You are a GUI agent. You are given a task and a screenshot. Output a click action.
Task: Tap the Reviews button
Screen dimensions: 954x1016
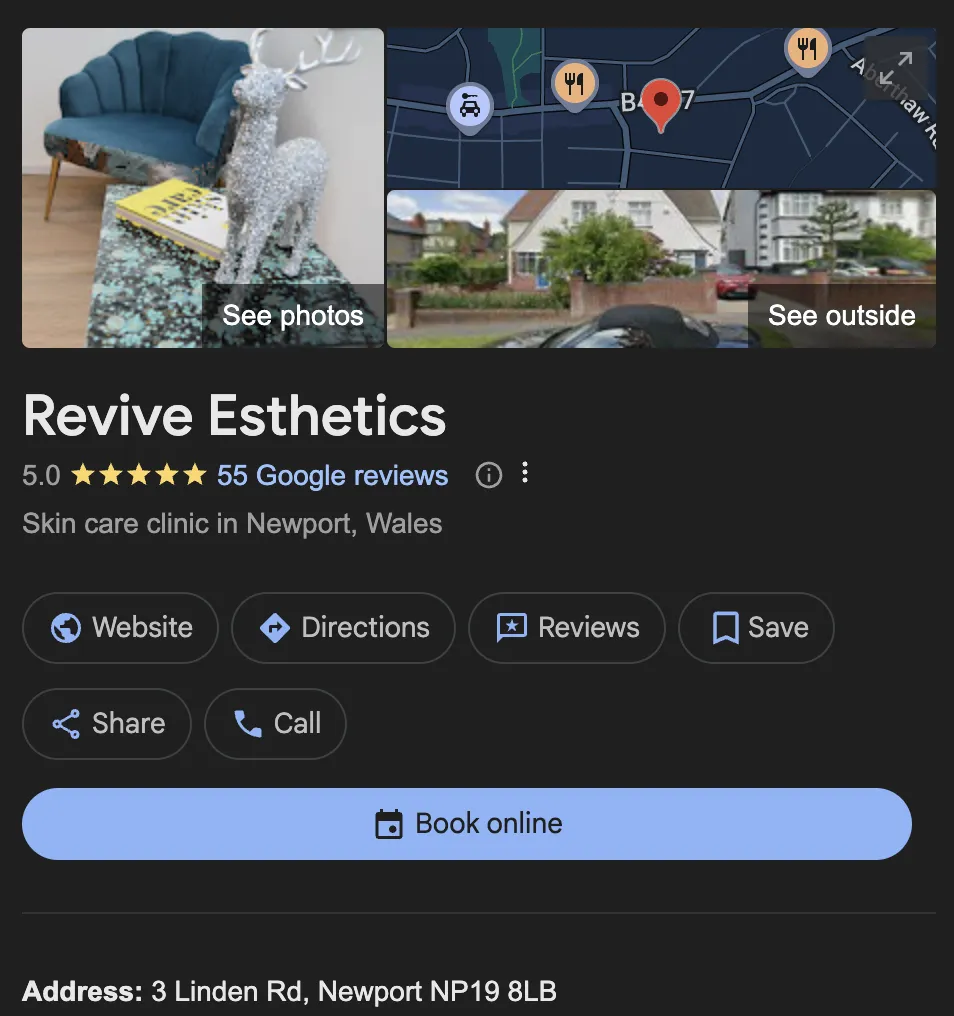(566, 628)
